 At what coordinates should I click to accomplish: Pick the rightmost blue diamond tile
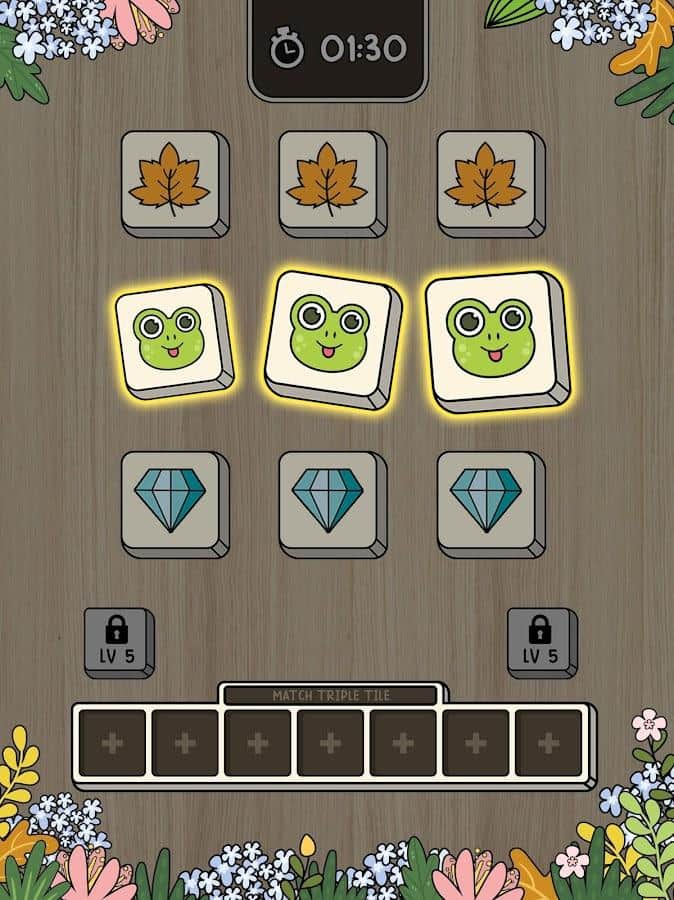click(x=485, y=500)
